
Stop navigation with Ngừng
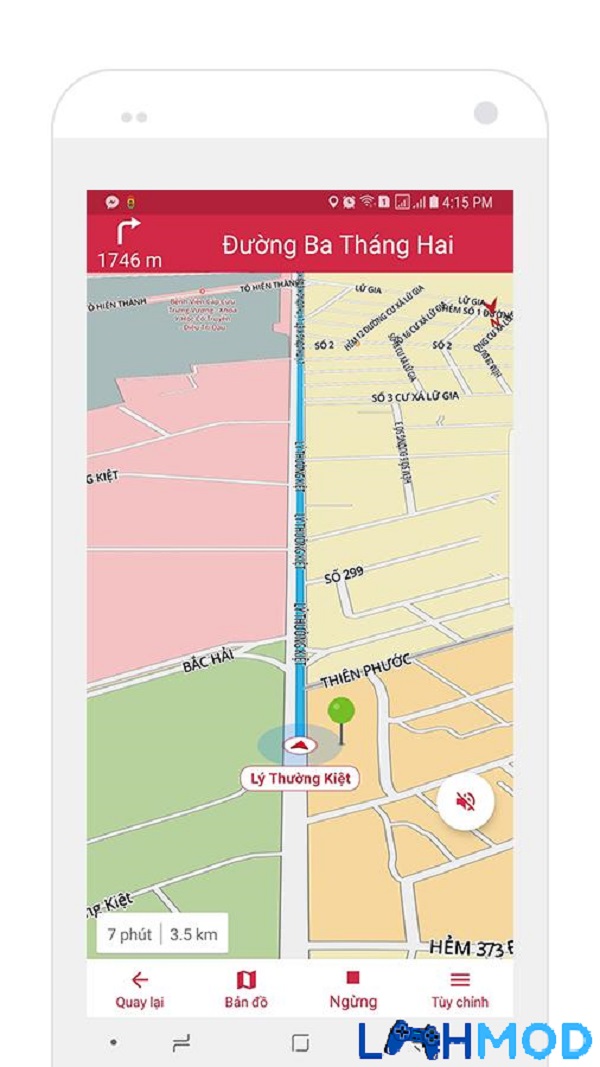(352, 989)
